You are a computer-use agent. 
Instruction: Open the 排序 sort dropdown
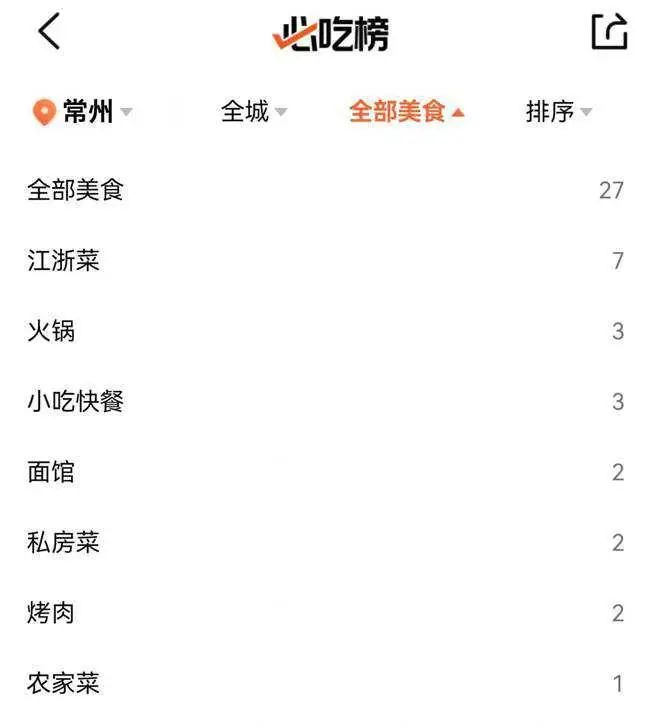point(559,112)
